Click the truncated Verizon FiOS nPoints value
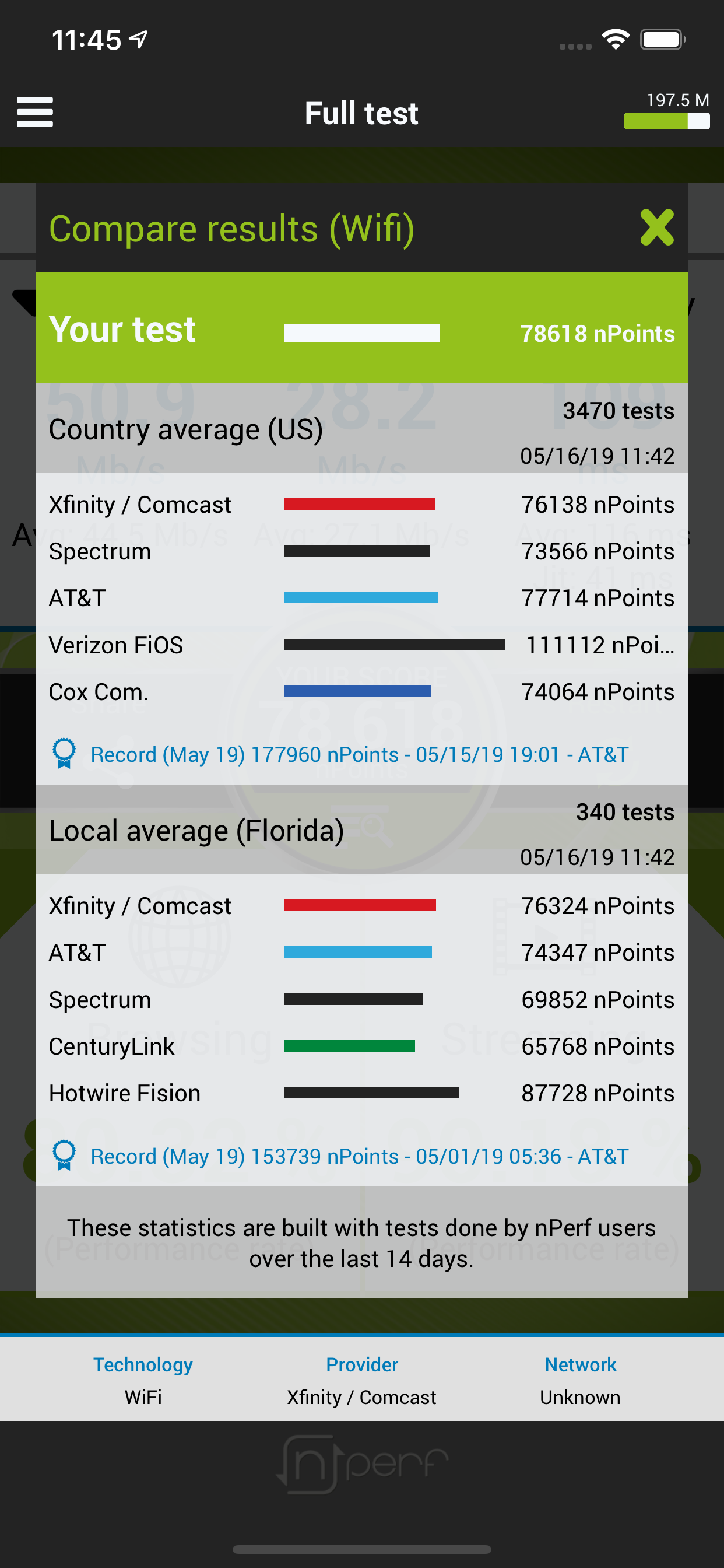This screenshot has height=1568, width=724. (599, 645)
